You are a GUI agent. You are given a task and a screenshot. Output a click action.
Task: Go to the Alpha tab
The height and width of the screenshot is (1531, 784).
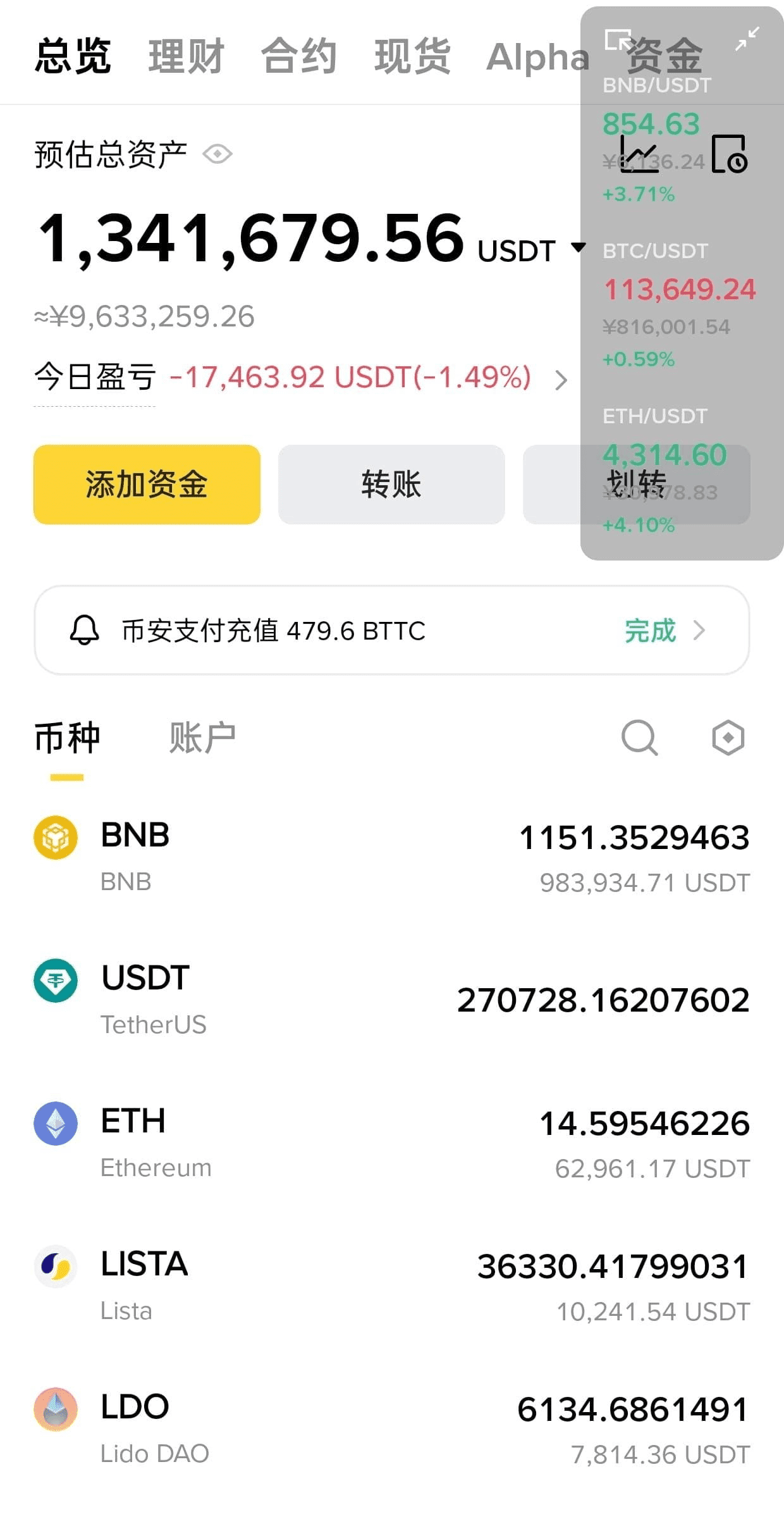click(537, 56)
